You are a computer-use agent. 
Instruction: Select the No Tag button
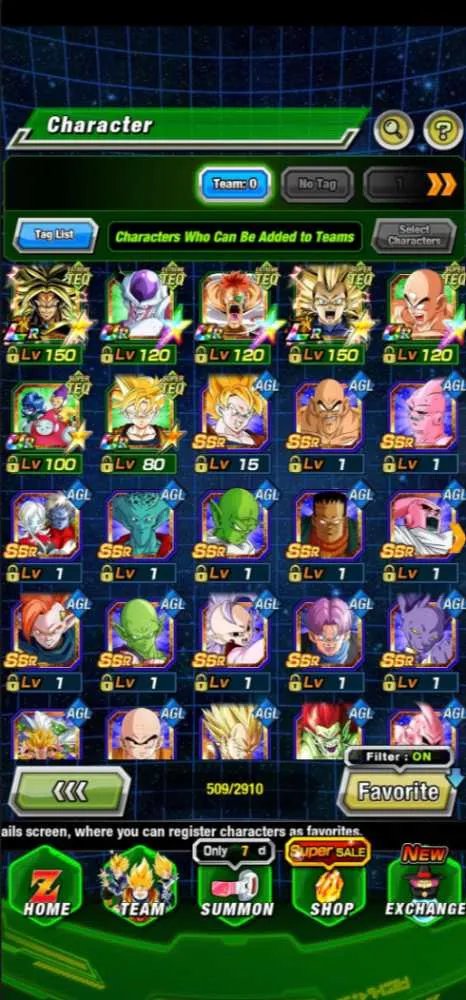click(317, 184)
